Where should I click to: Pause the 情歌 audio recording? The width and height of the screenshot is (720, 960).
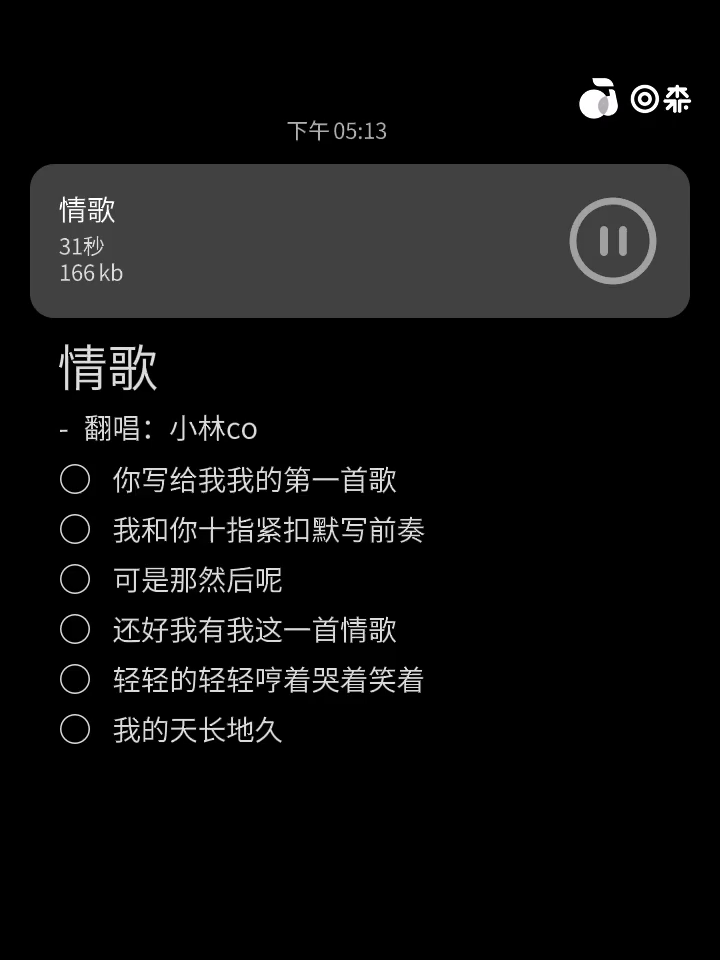tap(612, 241)
